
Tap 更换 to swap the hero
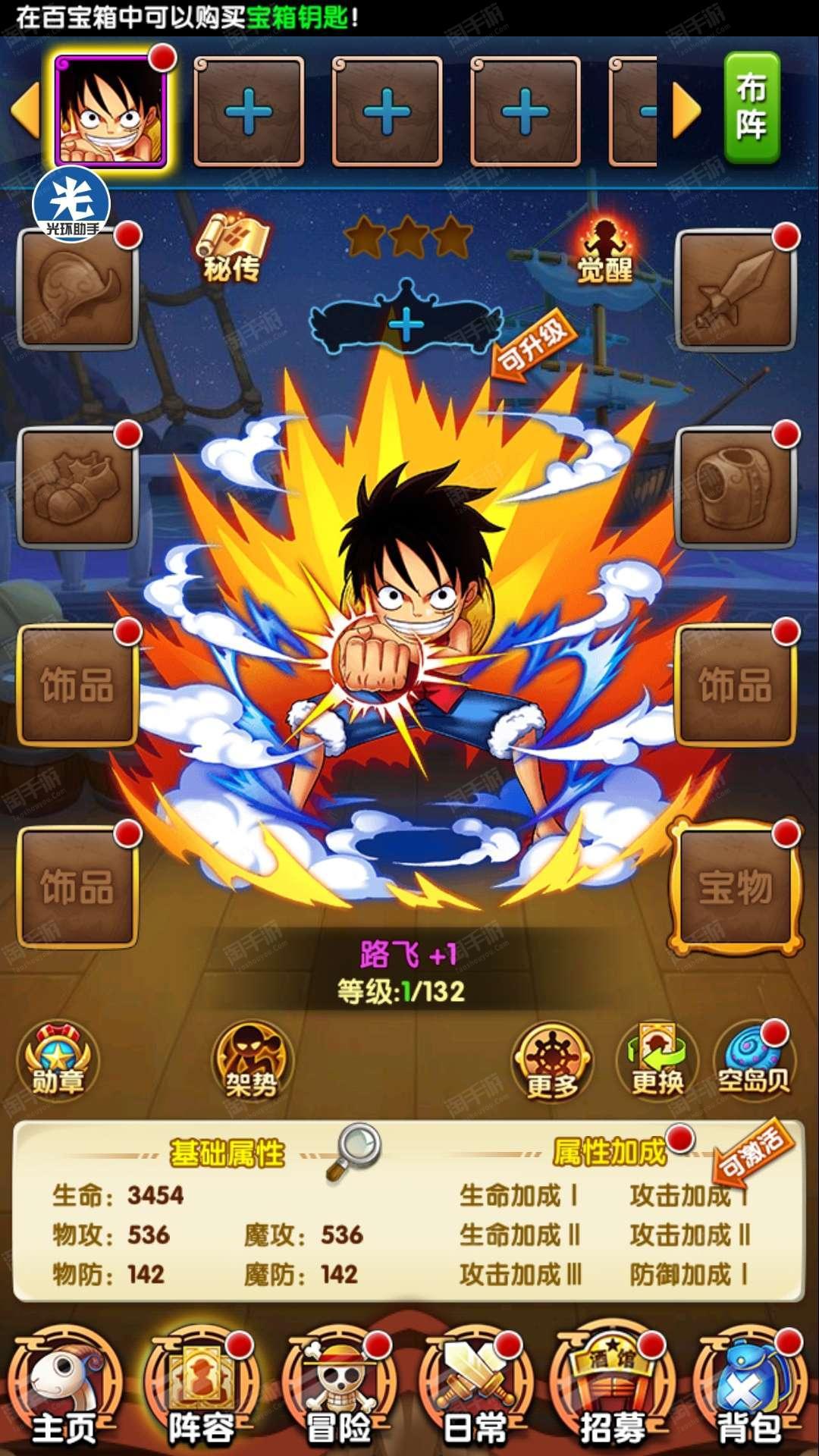click(657, 1060)
